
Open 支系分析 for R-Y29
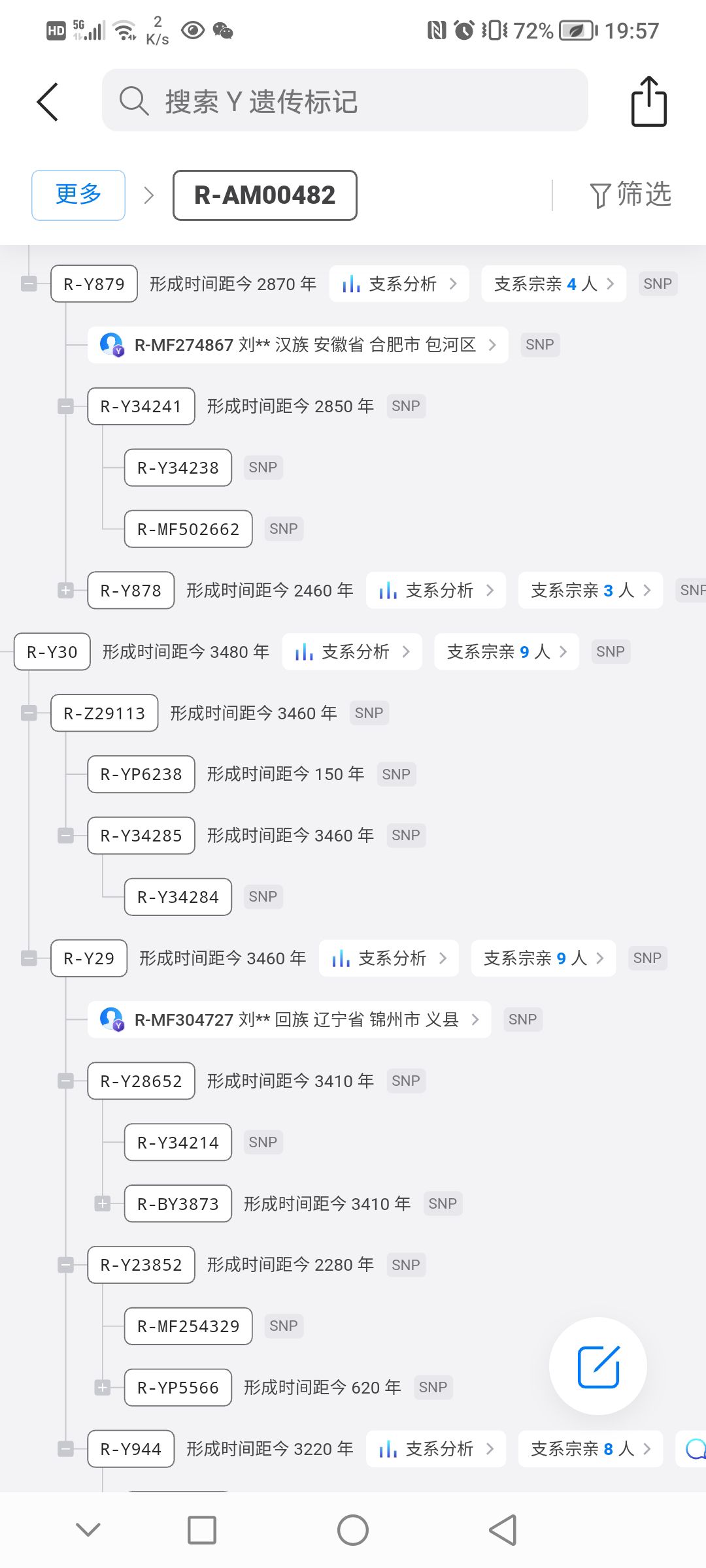[389, 958]
